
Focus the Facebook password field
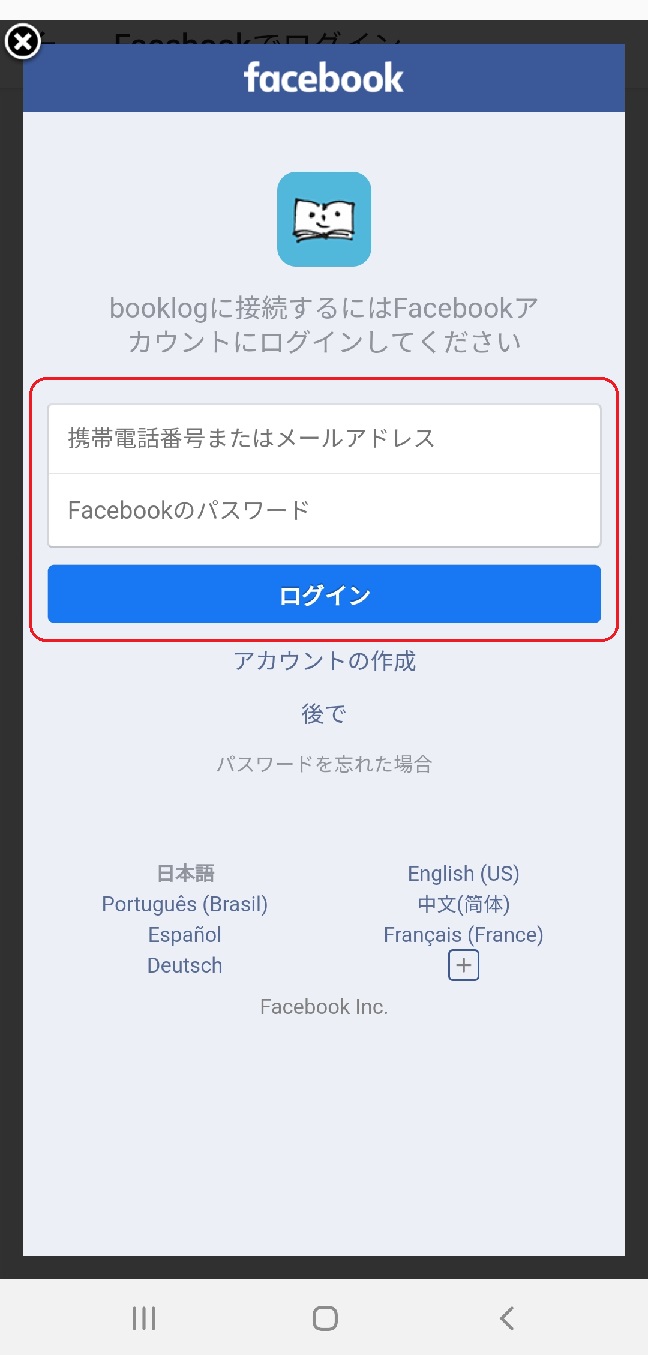(324, 510)
